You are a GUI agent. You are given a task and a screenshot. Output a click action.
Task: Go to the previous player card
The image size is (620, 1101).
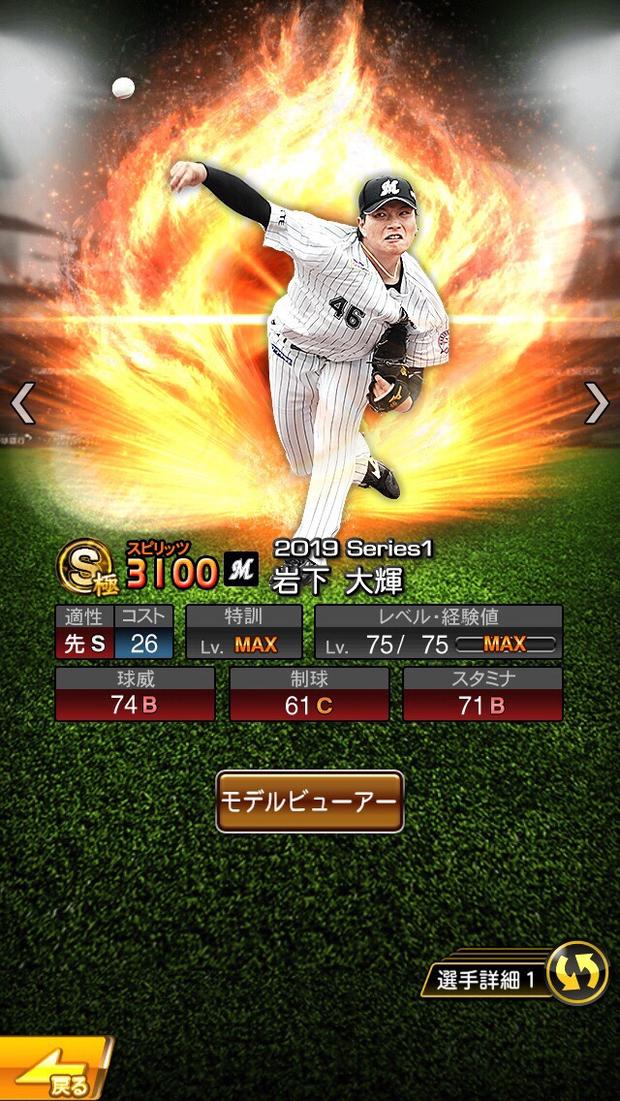click(22, 403)
